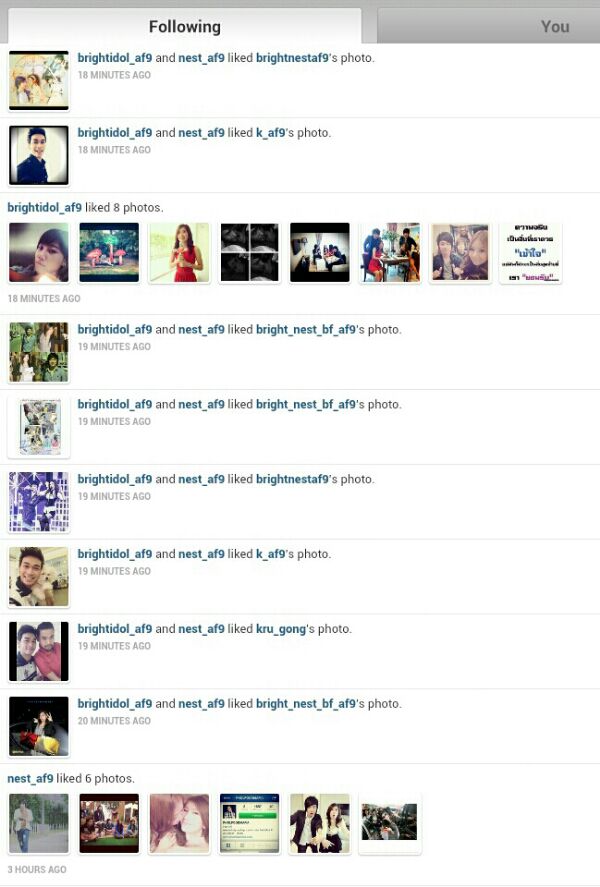The height and width of the screenshot is (887, 600).
Task: Open the Thai text photo in 8 liked photos
Action: (x=530, y=252)
